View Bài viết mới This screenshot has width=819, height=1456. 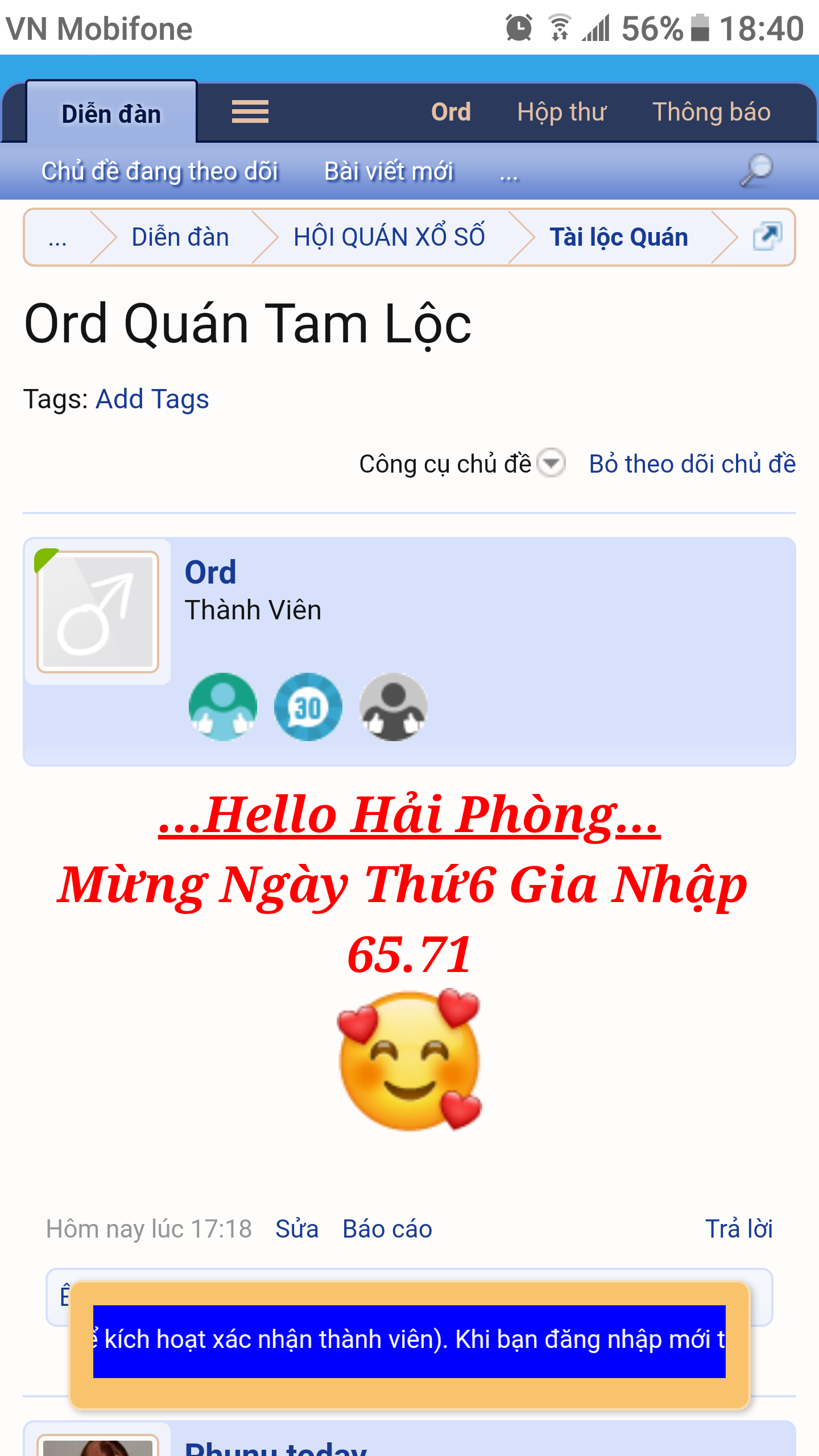point(388,171)
